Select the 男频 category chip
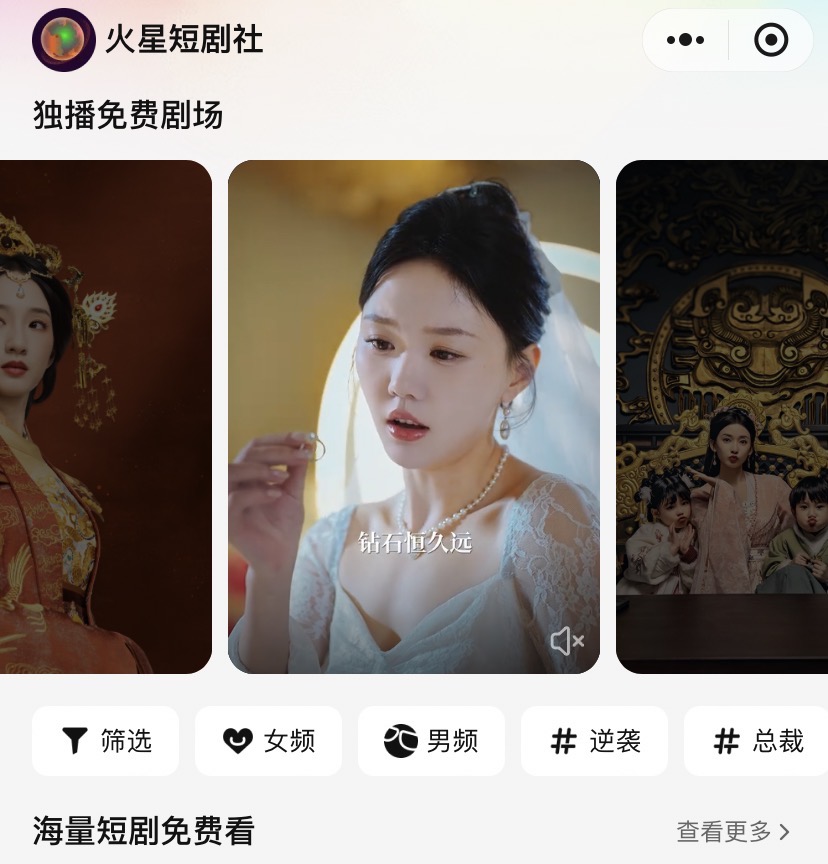Screen dimensions: 828x864 [431, 741]
